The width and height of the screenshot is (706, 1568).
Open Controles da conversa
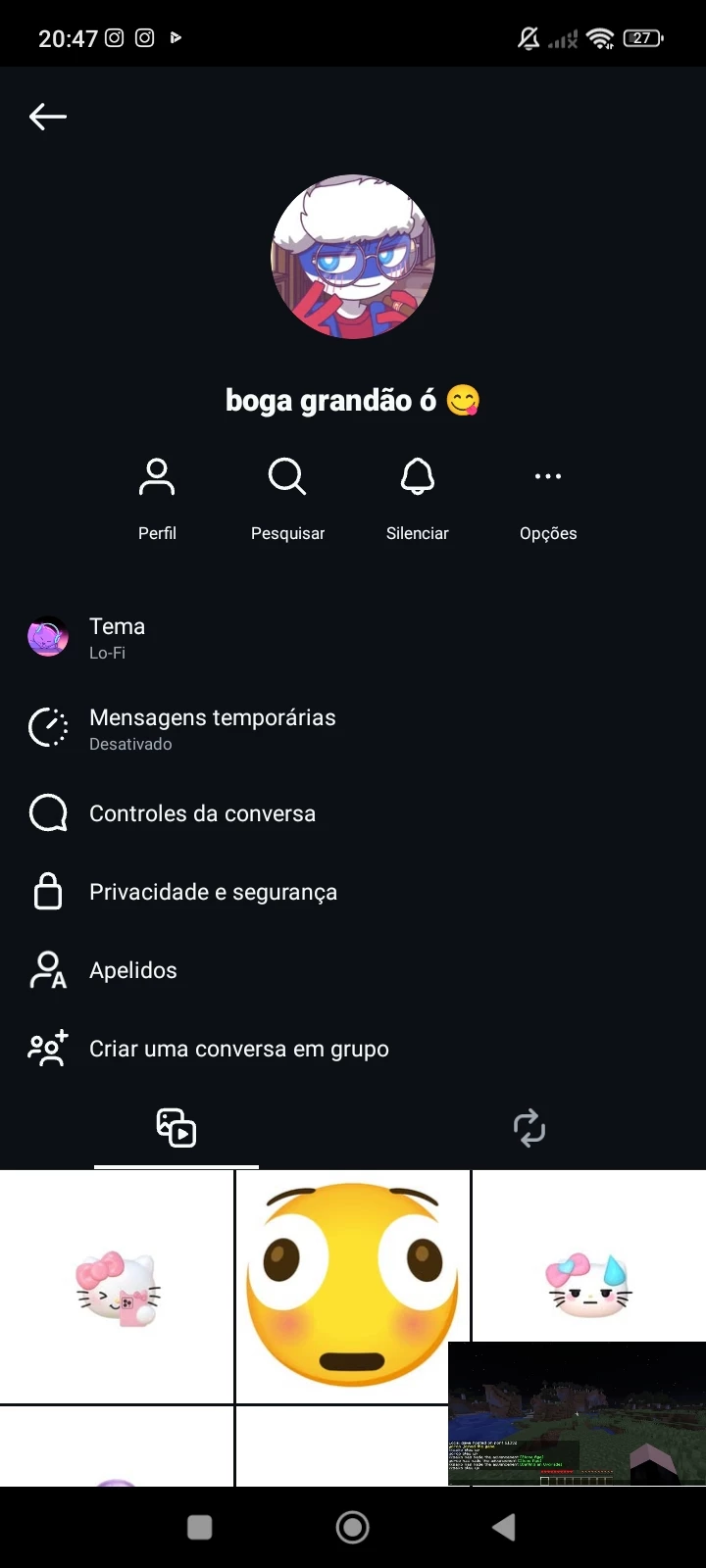tap(202, 813)
